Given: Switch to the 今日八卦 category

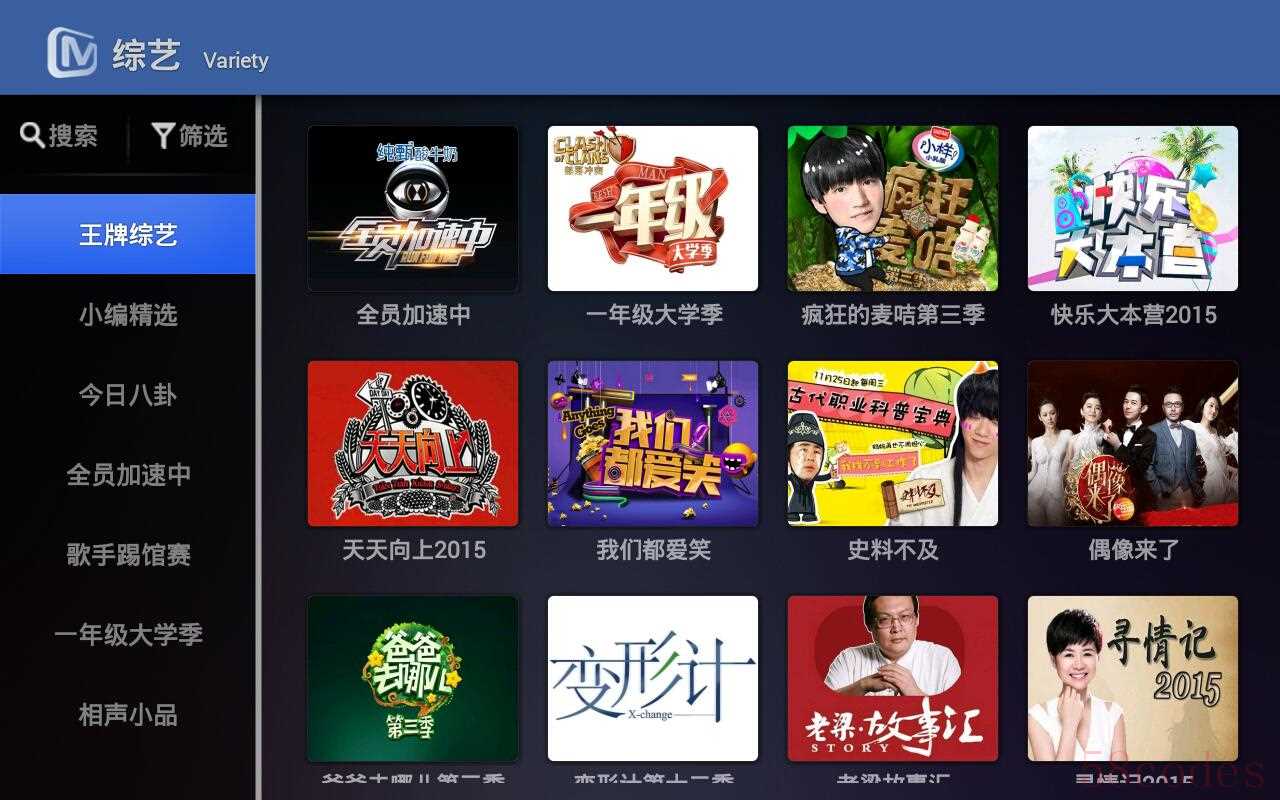Looking at the screenshot, I should 128,395.
